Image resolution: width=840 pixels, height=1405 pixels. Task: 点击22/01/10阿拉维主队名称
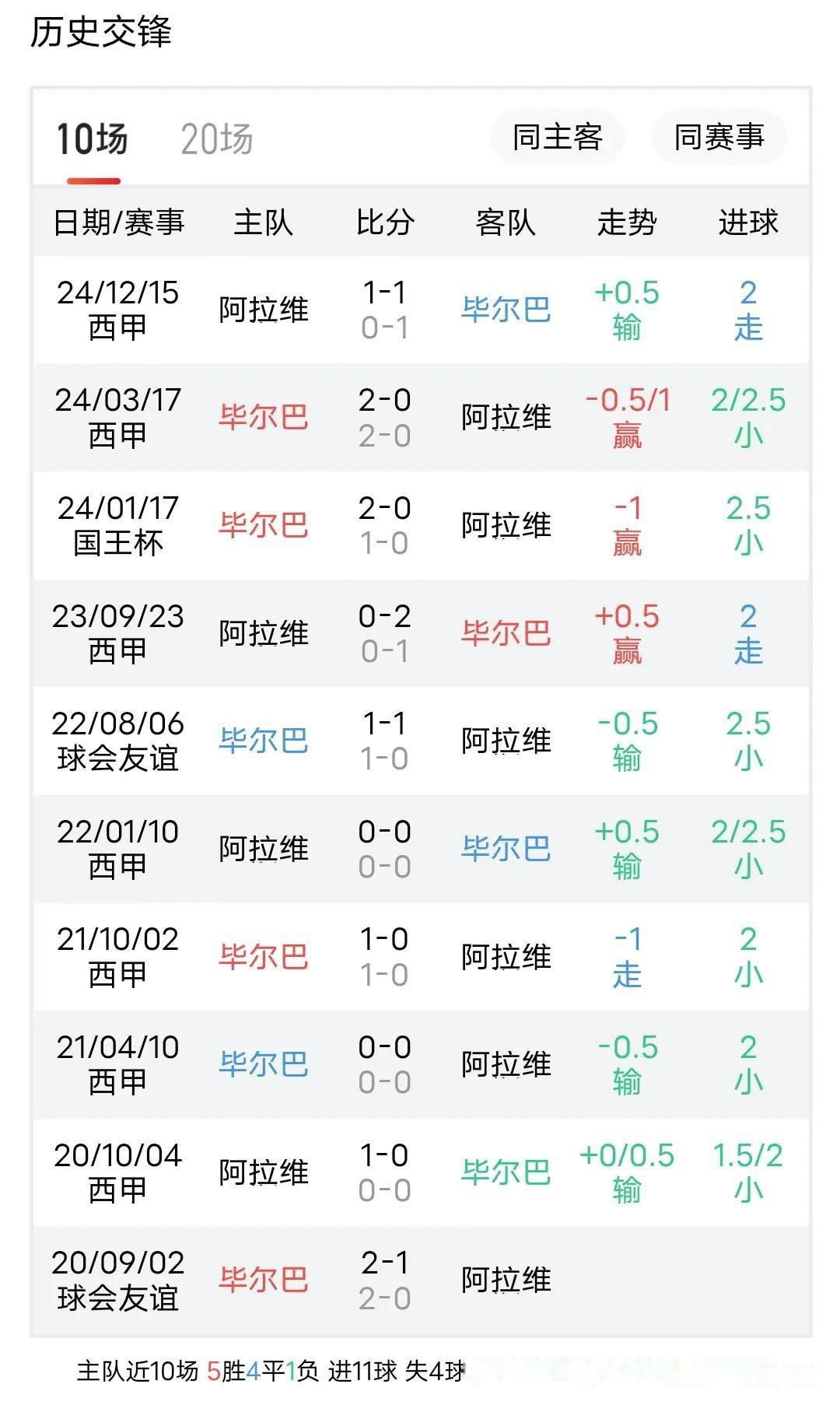(264, 848)
